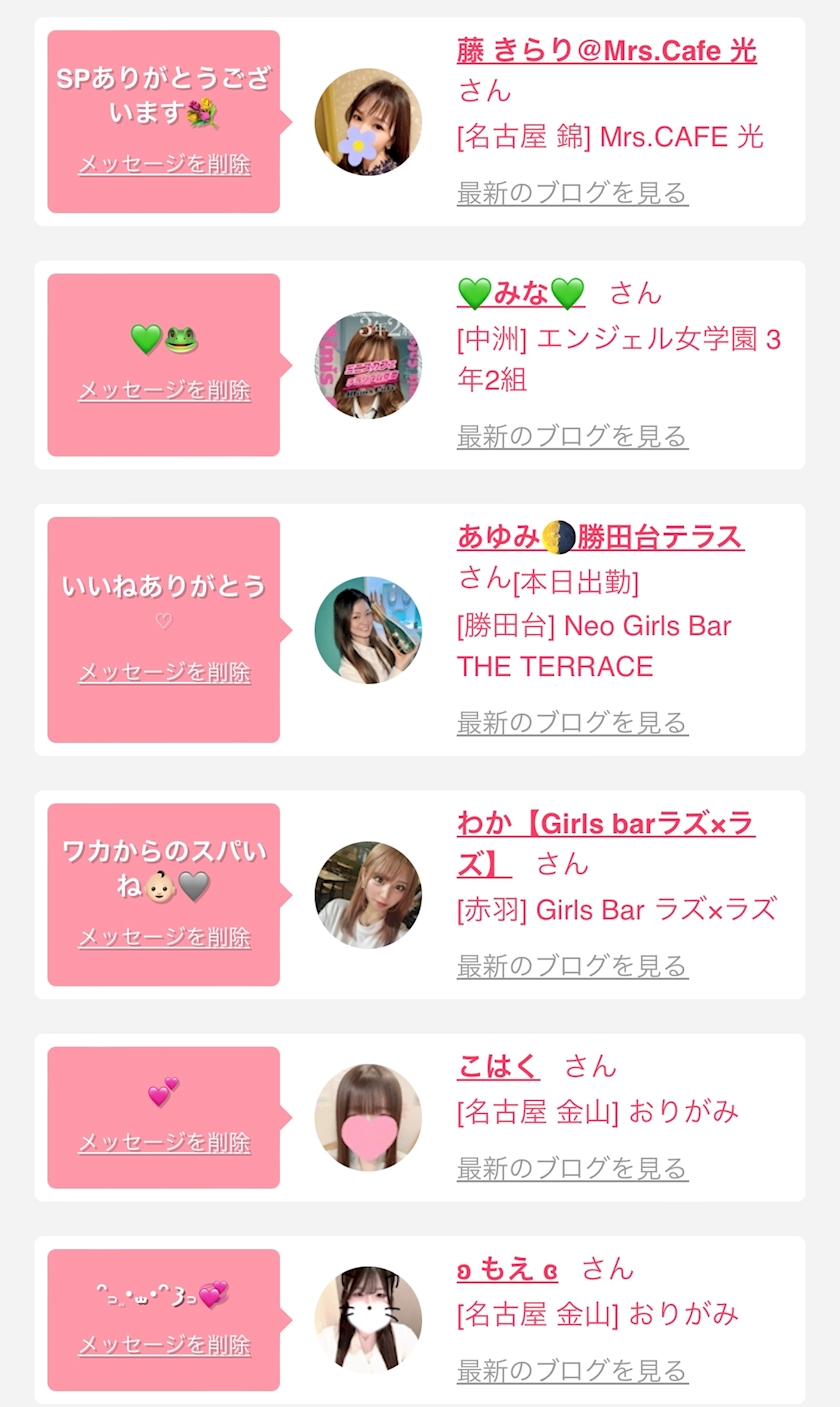840x1407 pixels.
Task: View latest blog of みな
Action: tap(572, 436)
